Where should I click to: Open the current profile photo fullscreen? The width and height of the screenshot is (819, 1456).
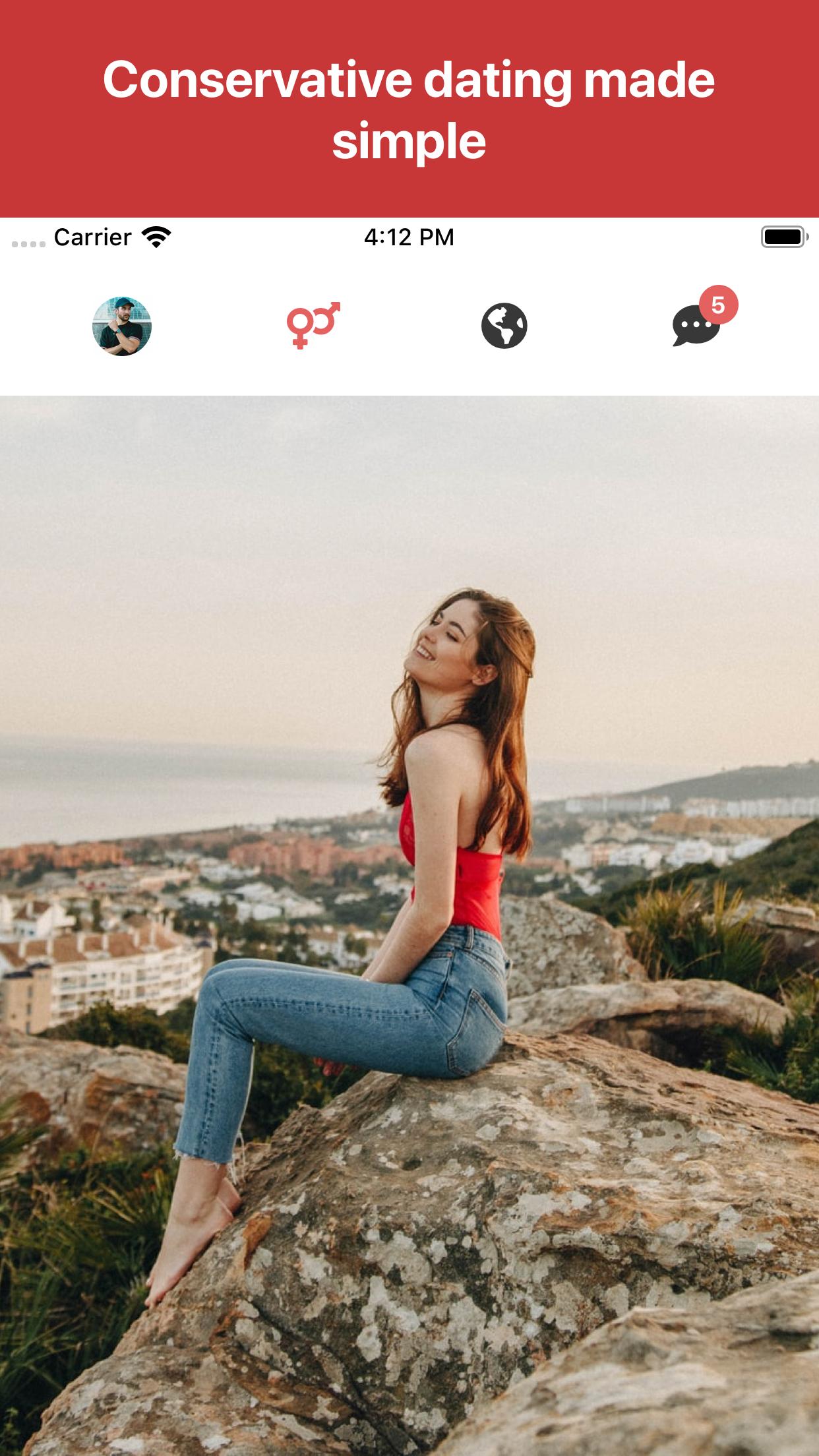click(x=409, y=923)
